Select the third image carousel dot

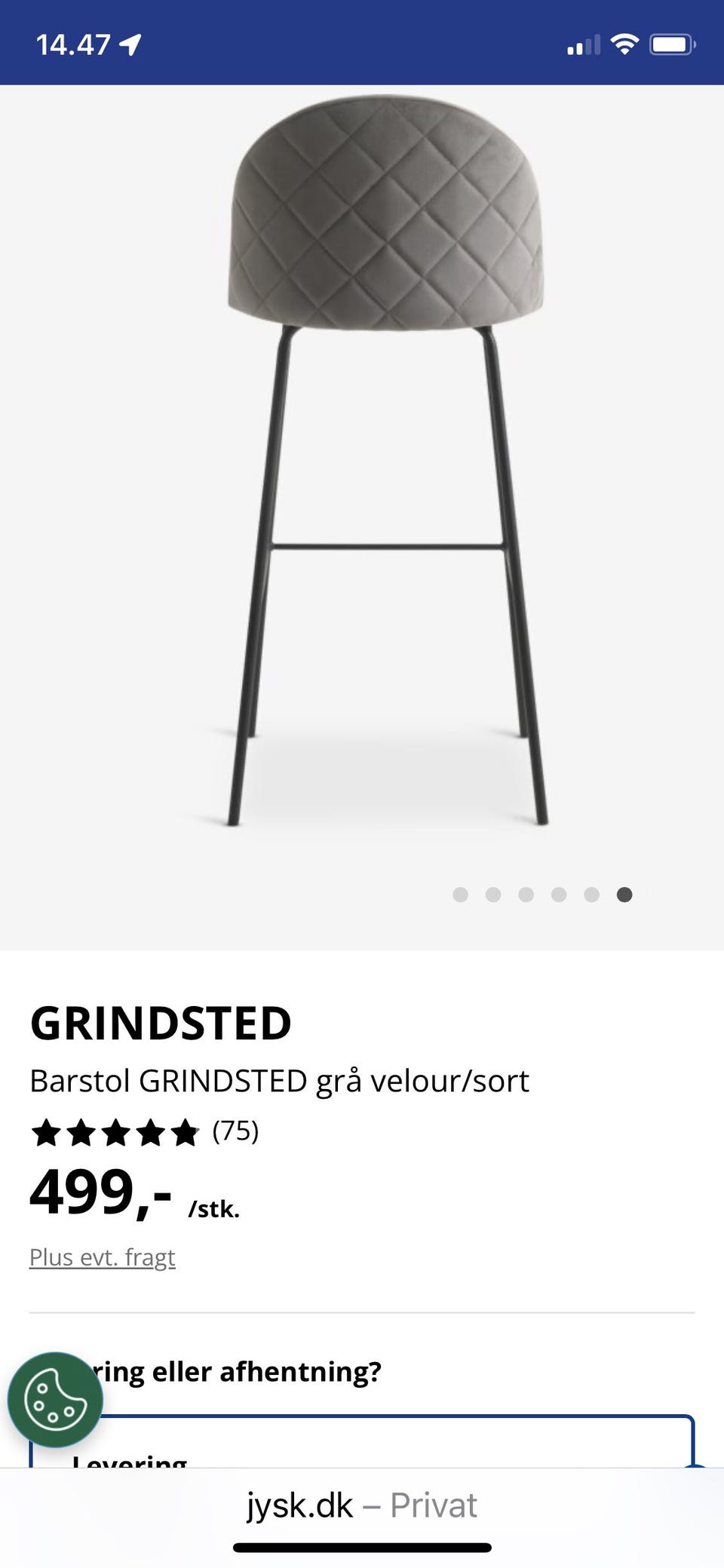pyautogui.click(x=526, y=894)
